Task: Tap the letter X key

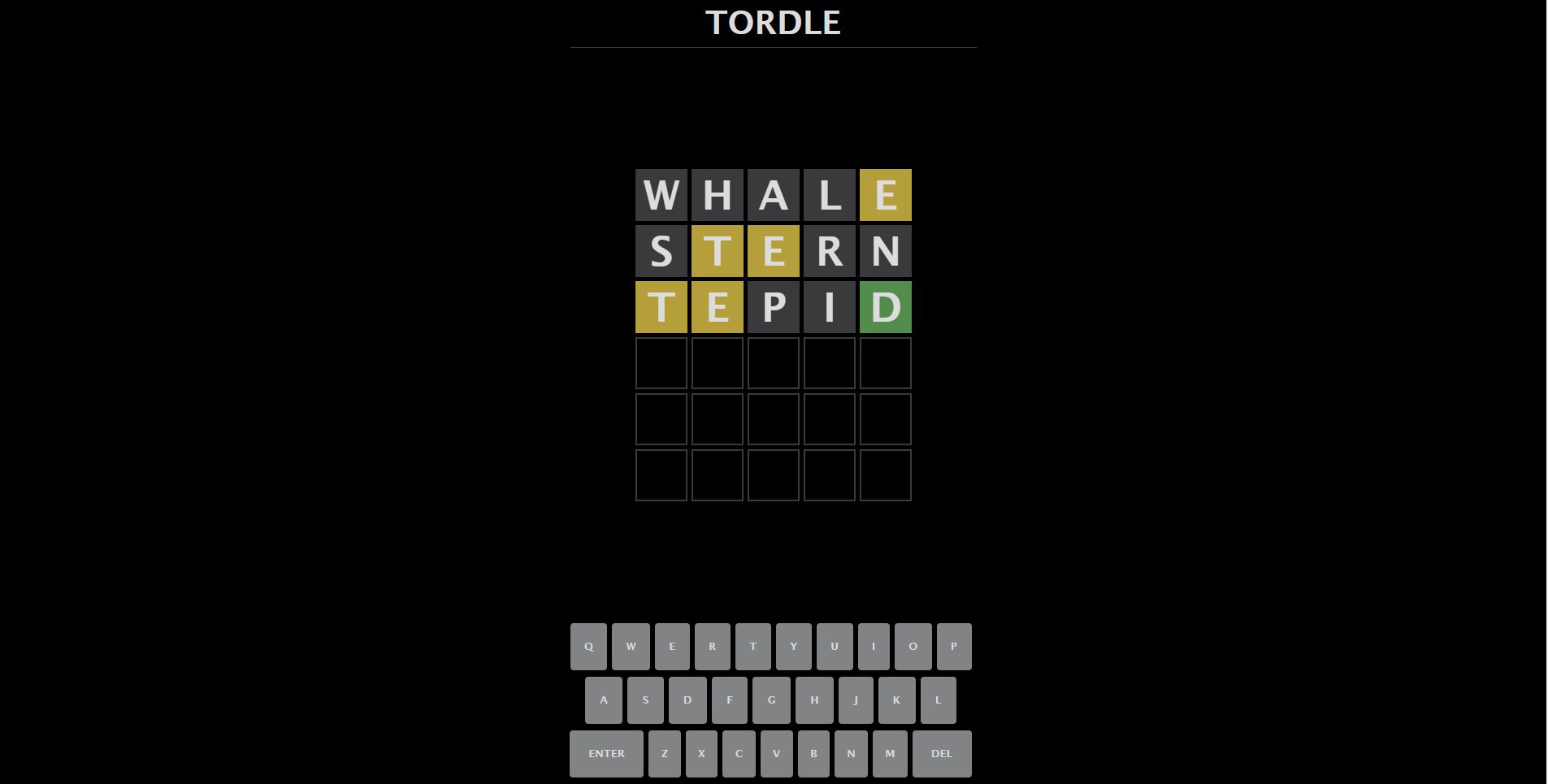Action: pyautogui.click(x=701, y=754)
